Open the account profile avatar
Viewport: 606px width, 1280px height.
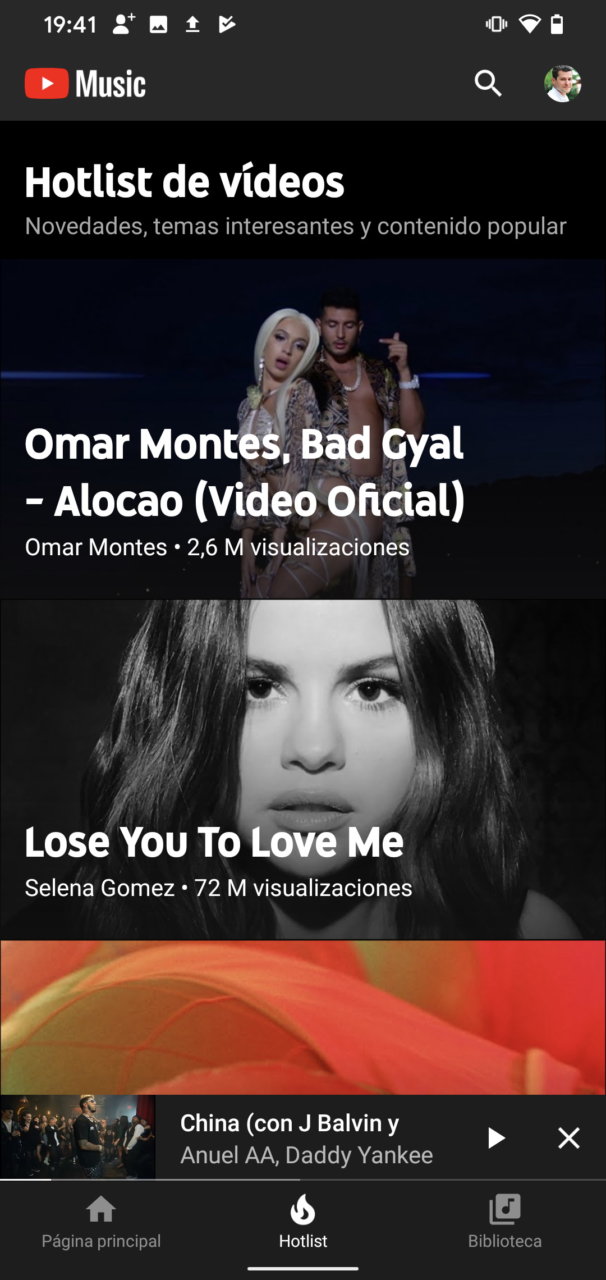tap(563, 84)
